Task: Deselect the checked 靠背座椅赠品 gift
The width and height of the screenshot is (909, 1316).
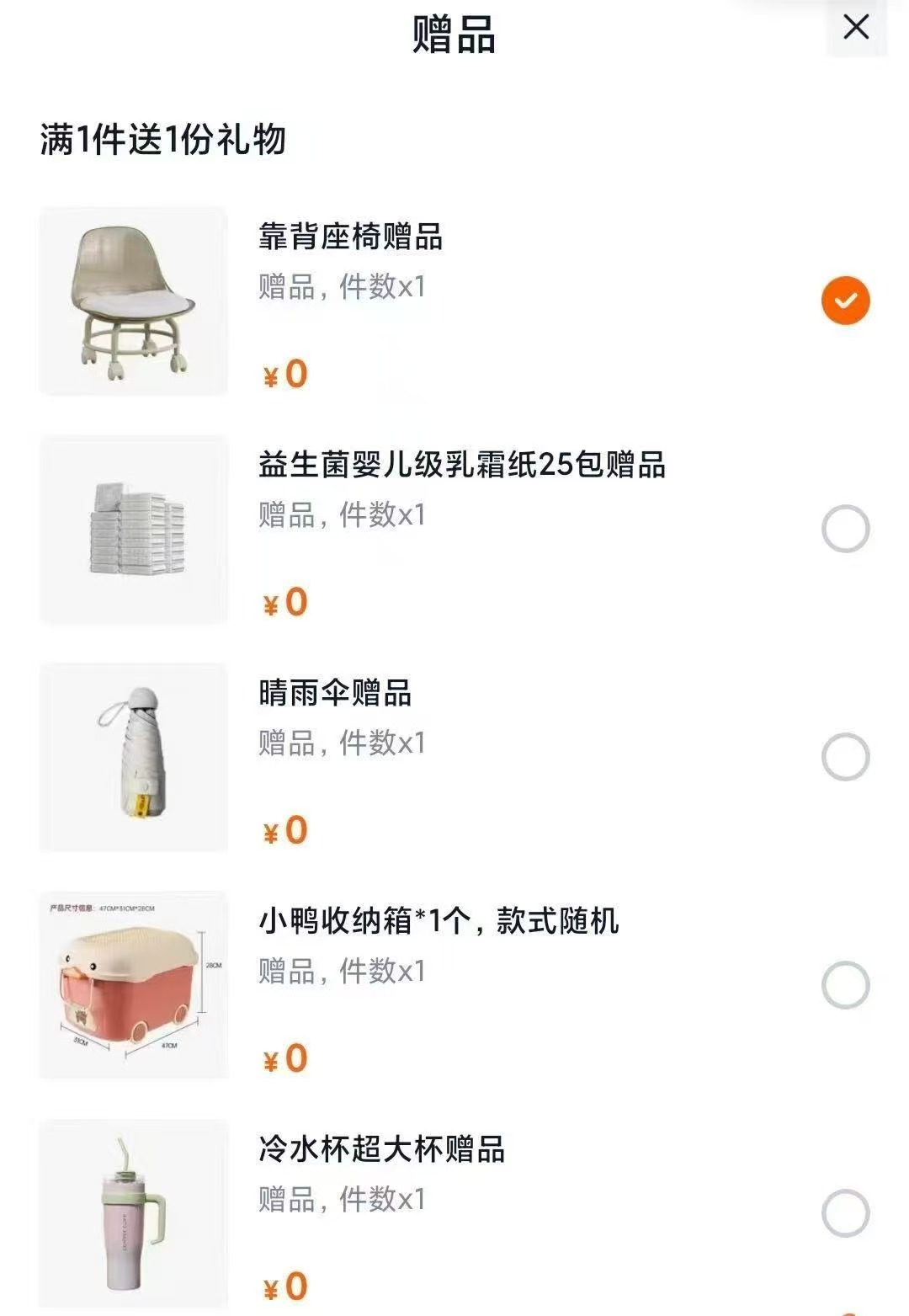Action: coord(846,299)
